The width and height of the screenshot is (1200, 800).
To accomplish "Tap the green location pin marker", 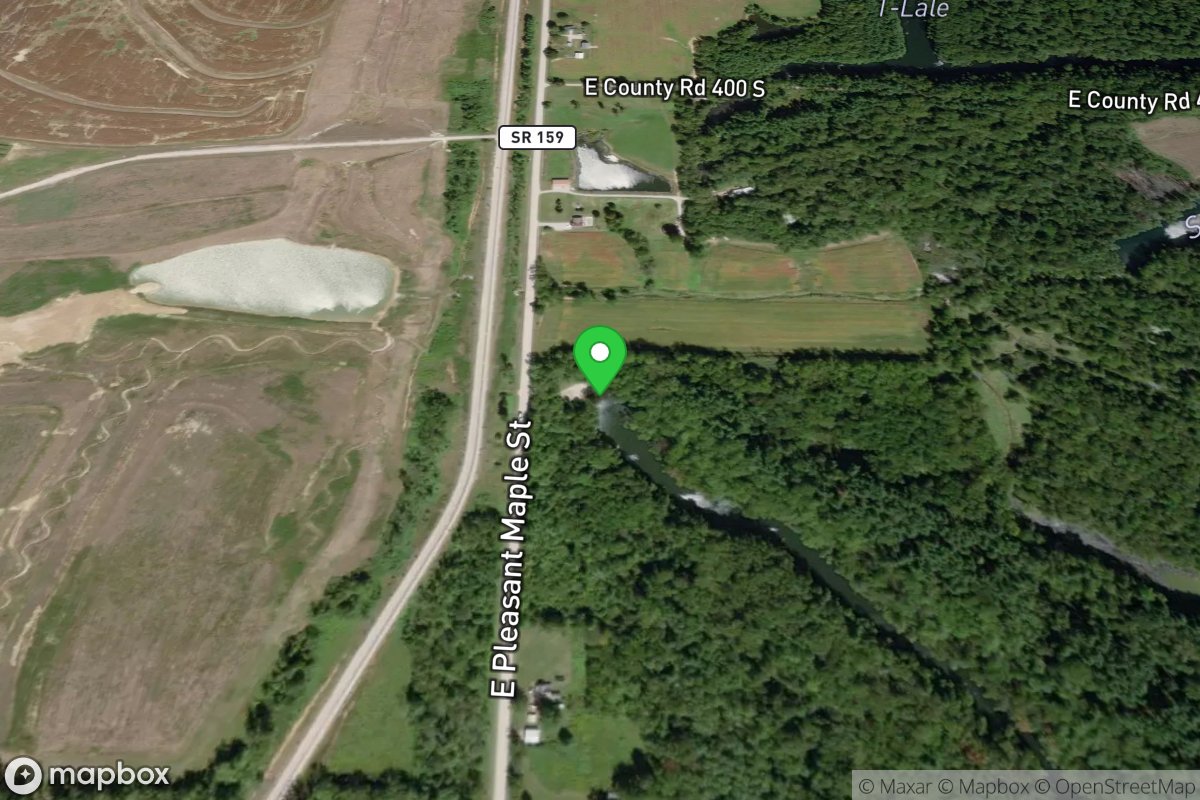I will [600, 355].
